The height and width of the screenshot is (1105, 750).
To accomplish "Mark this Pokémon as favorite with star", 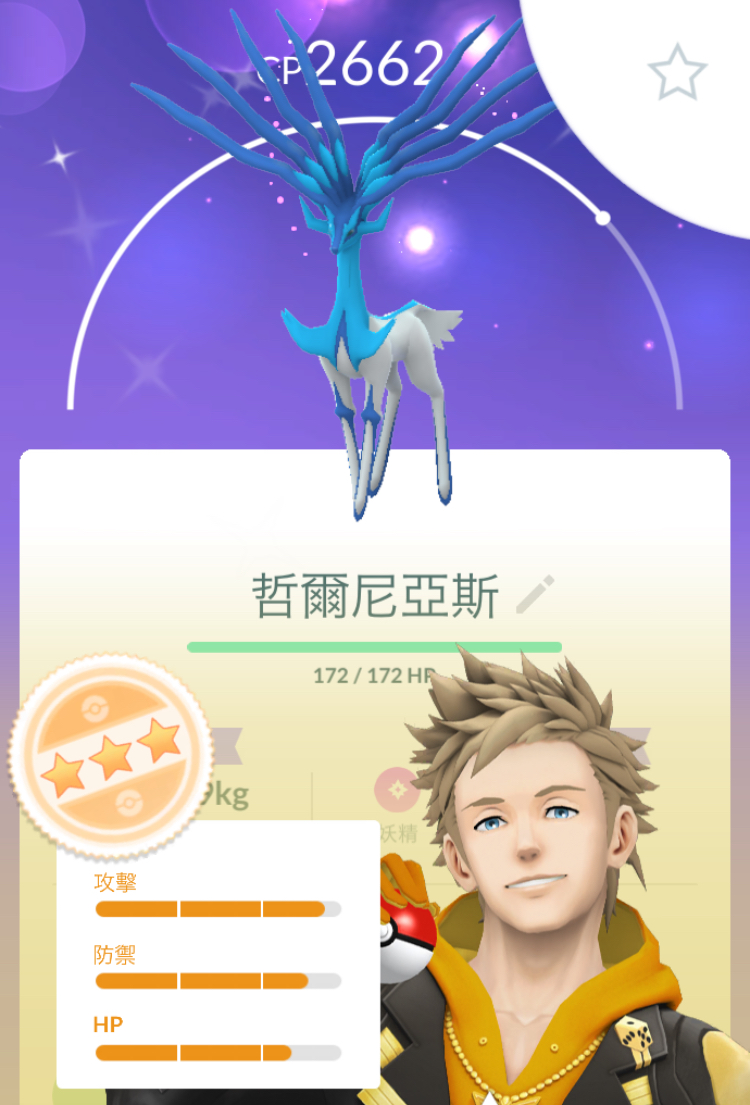I will (677, 72).
